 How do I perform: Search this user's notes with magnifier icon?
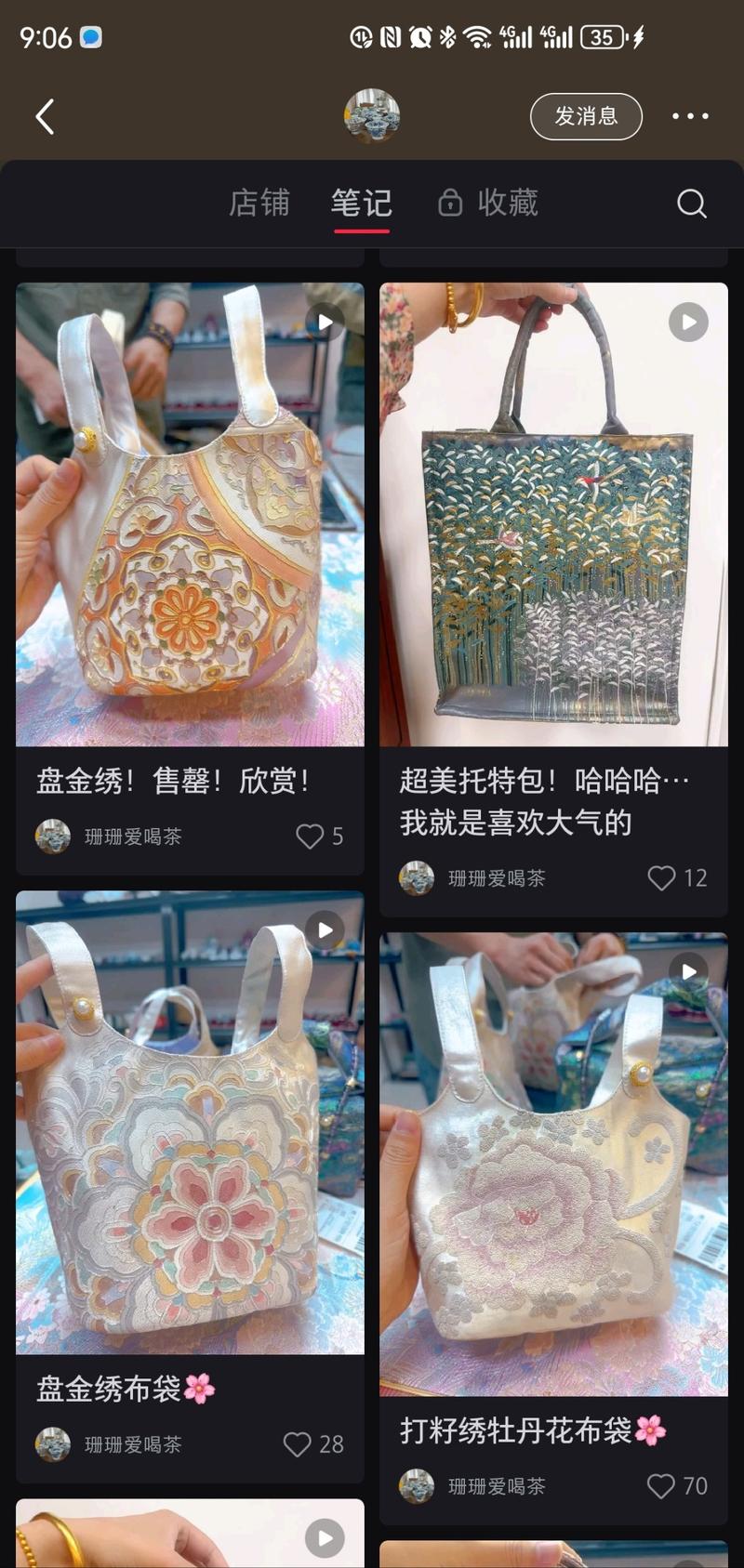pos(691,204)
